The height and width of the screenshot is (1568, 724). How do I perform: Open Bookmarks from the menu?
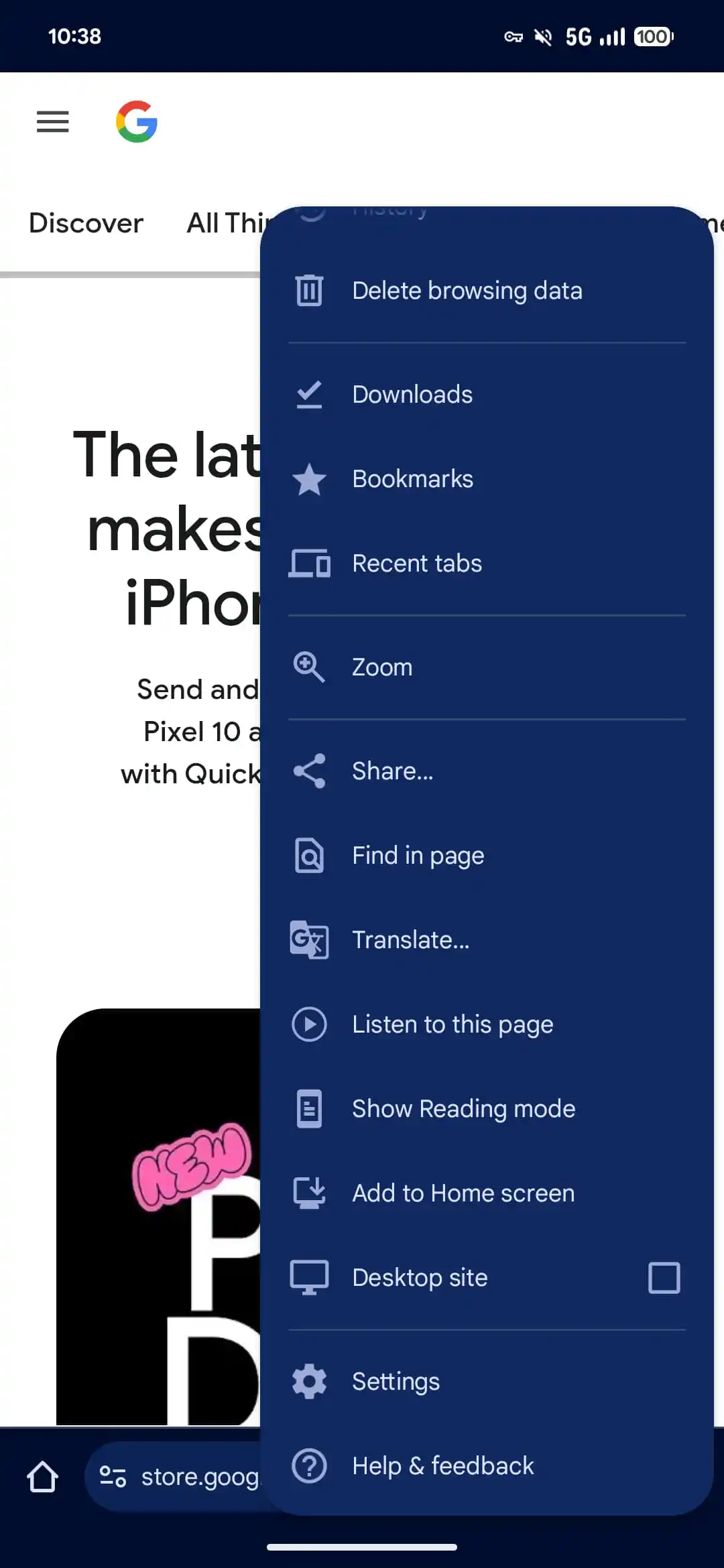tap(412, 479)
